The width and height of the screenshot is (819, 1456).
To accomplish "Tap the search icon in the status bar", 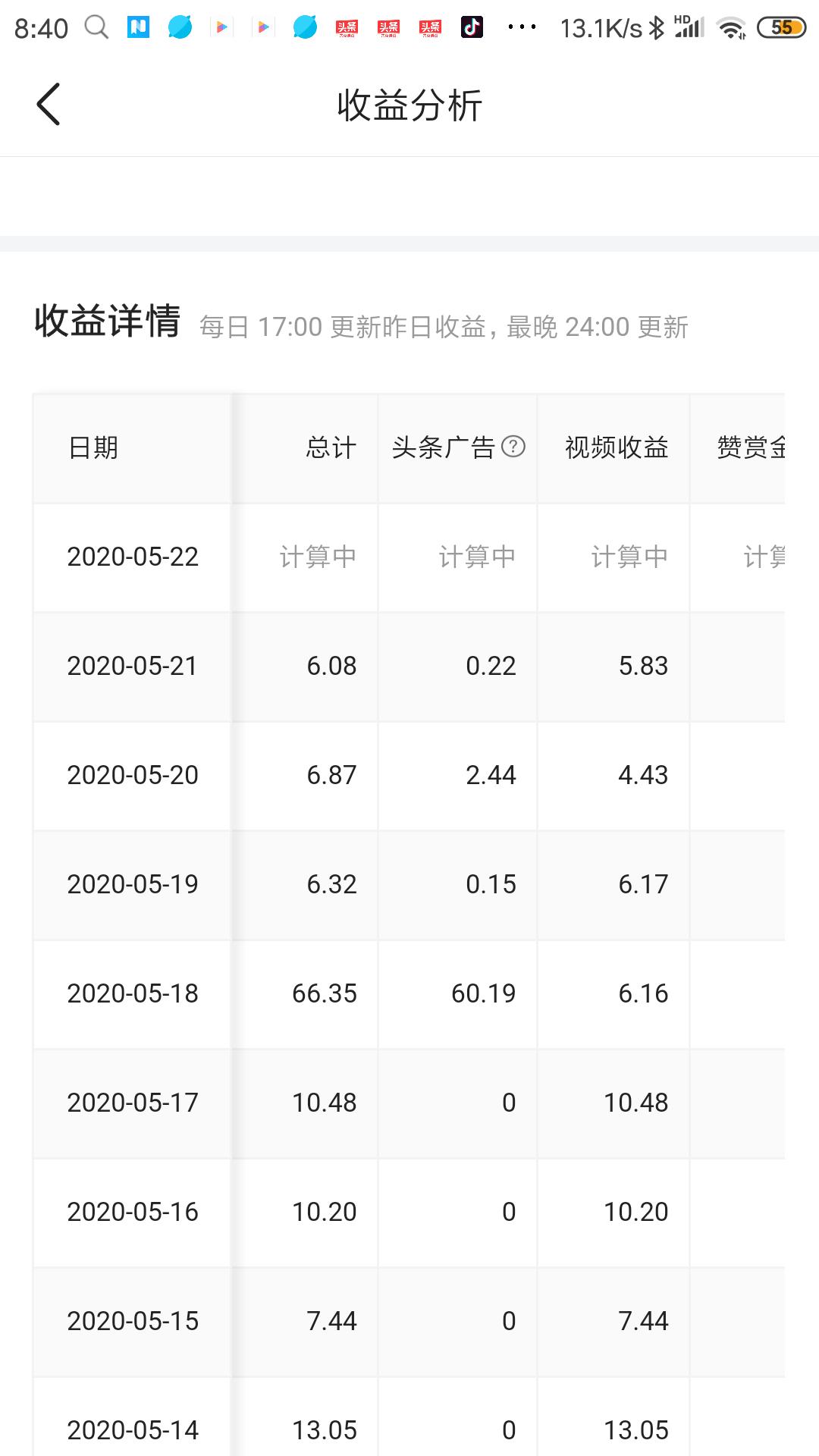I will (x=96, y=27).
